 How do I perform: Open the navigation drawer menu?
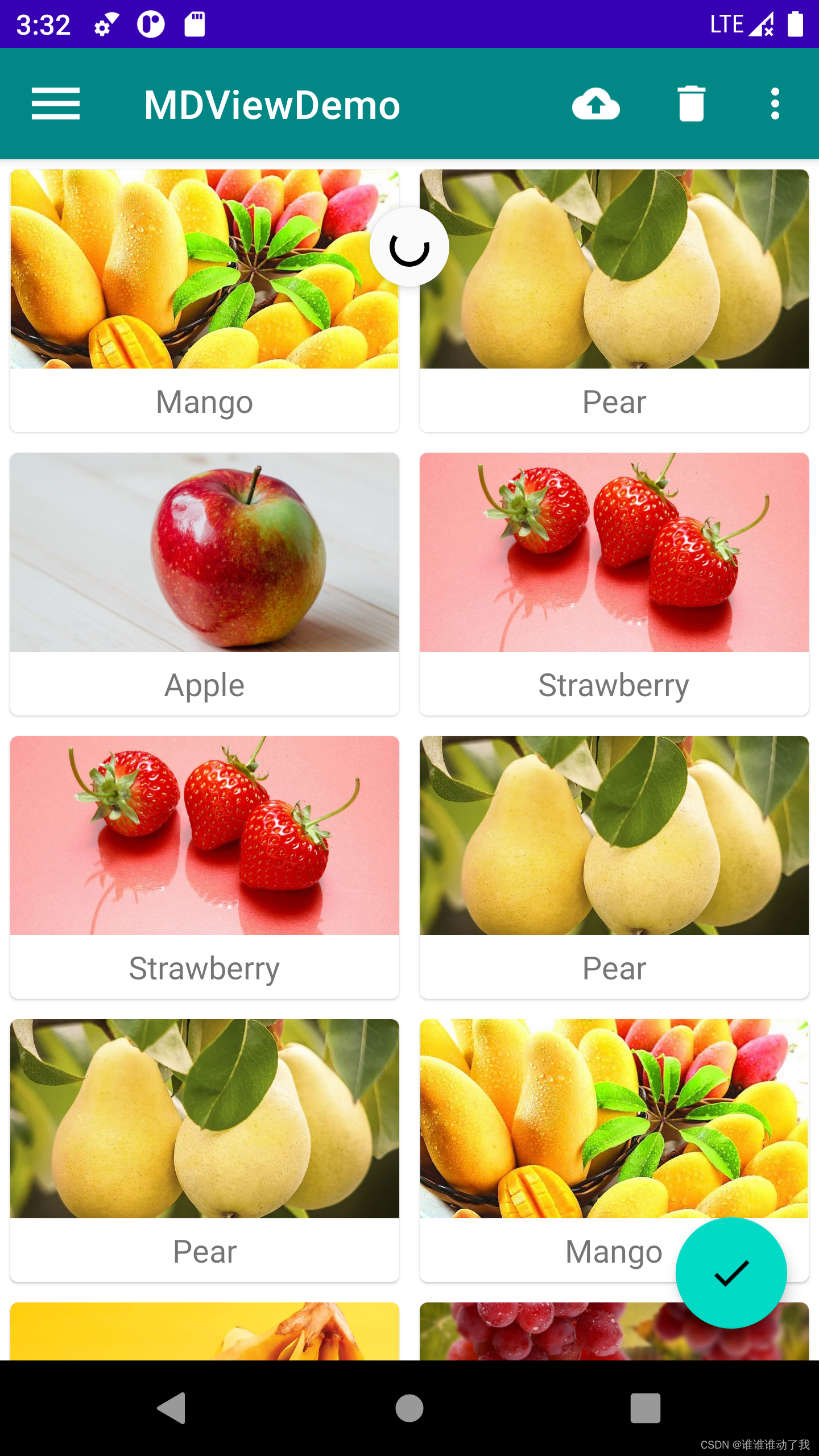(56, 104)
